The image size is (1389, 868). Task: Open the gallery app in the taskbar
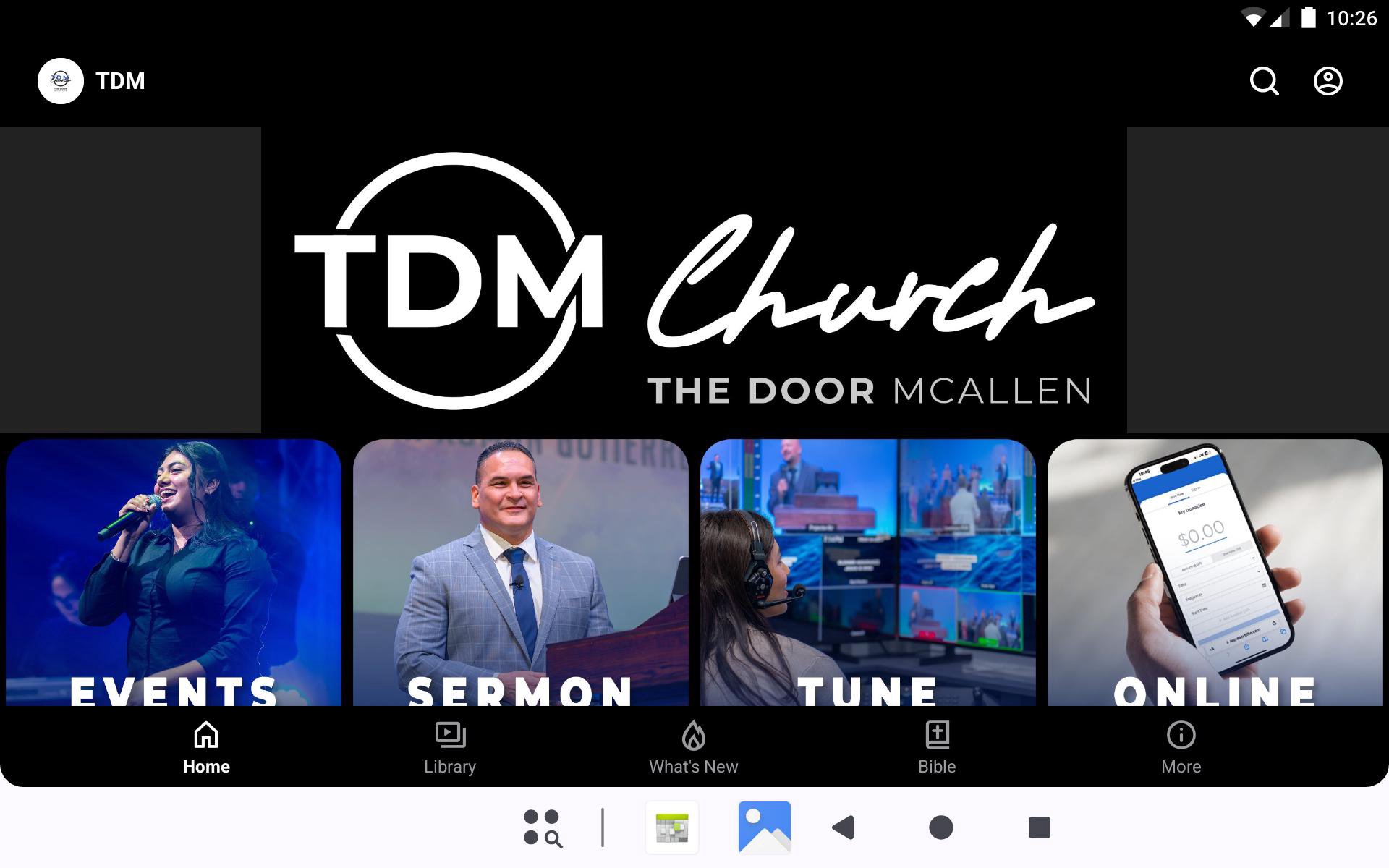pos(764,827)
